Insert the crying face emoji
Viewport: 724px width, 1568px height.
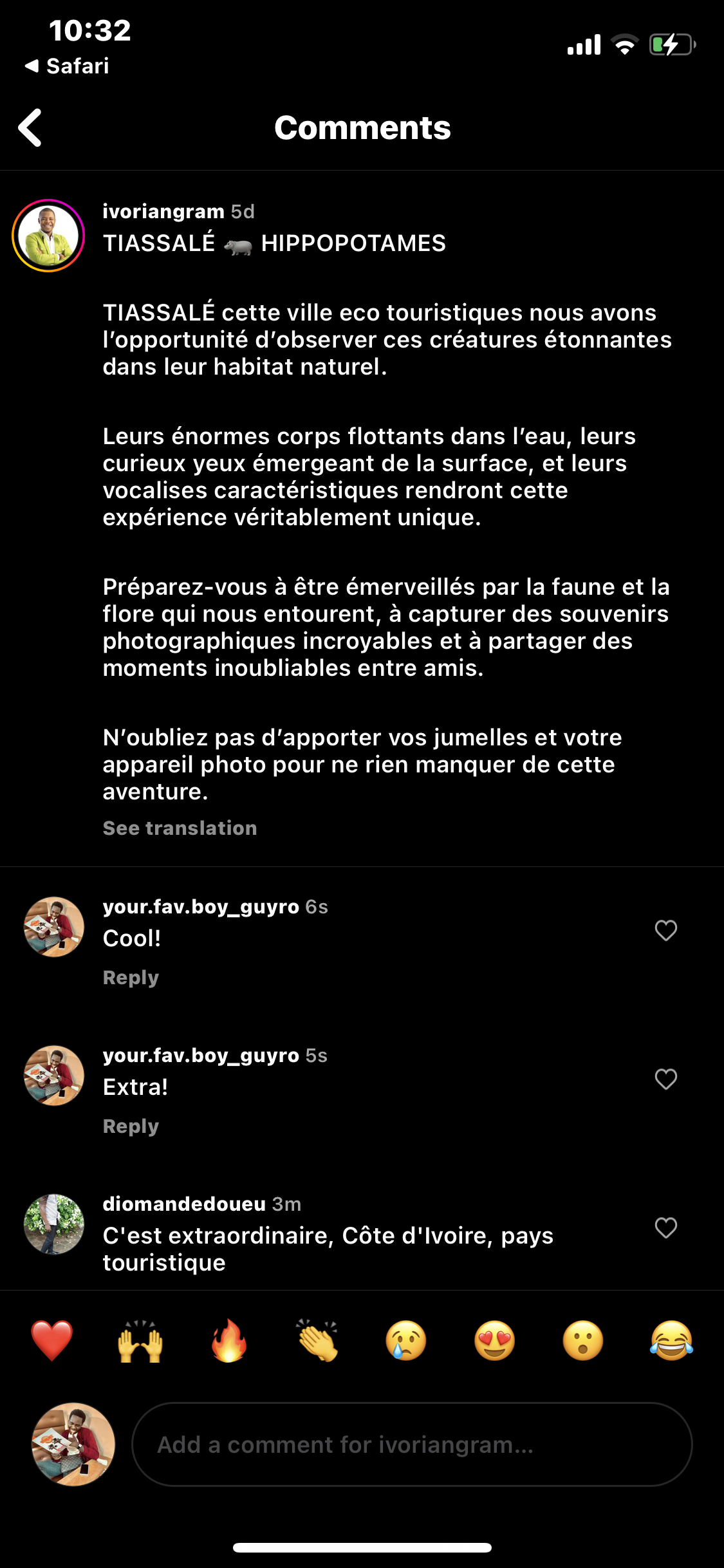(x=406, y=1341)
